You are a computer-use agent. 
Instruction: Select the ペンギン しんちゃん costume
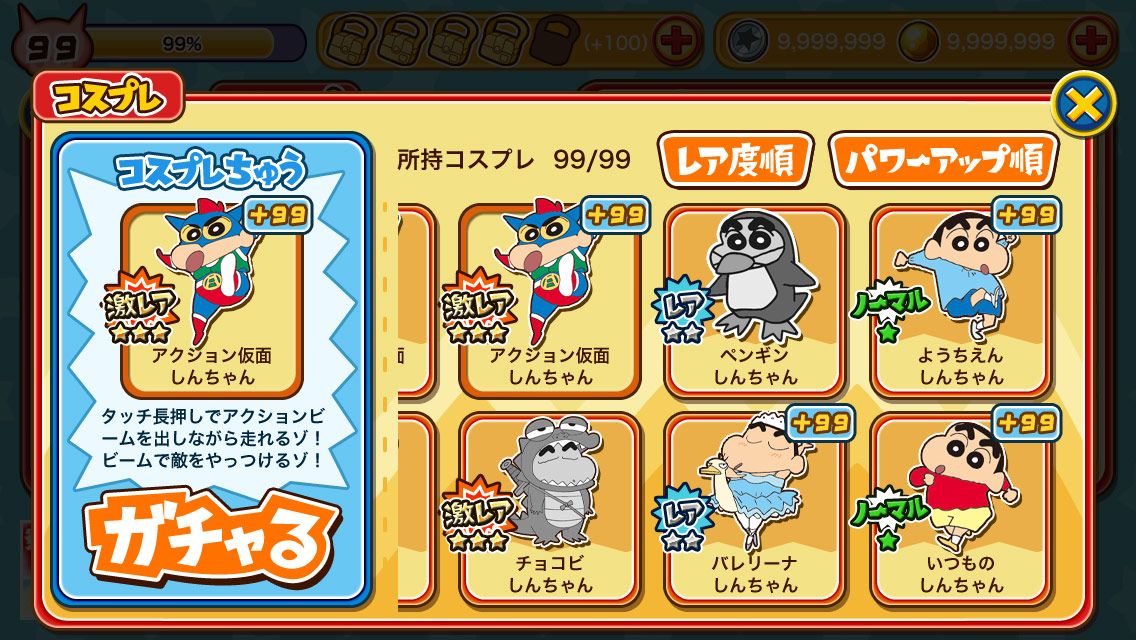[755, 300]
